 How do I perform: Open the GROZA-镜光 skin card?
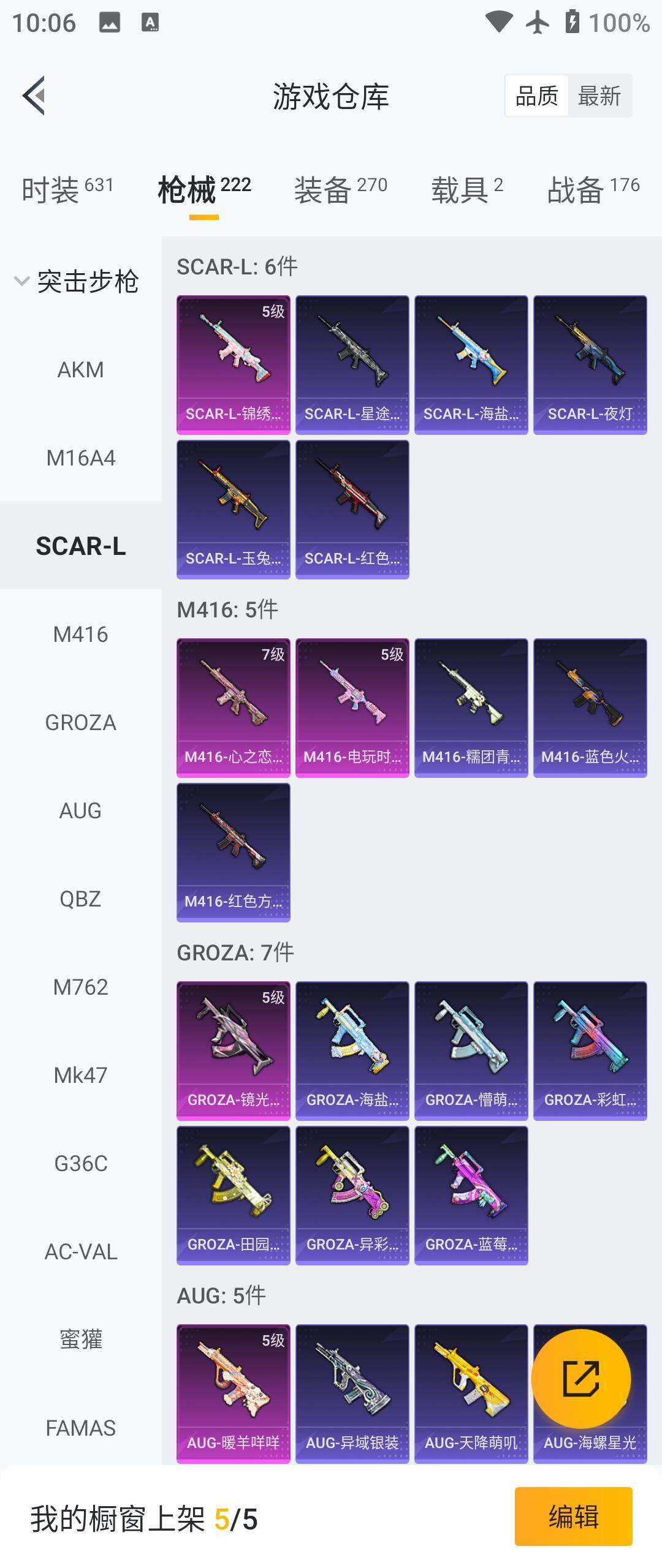tap(233, 1051)
